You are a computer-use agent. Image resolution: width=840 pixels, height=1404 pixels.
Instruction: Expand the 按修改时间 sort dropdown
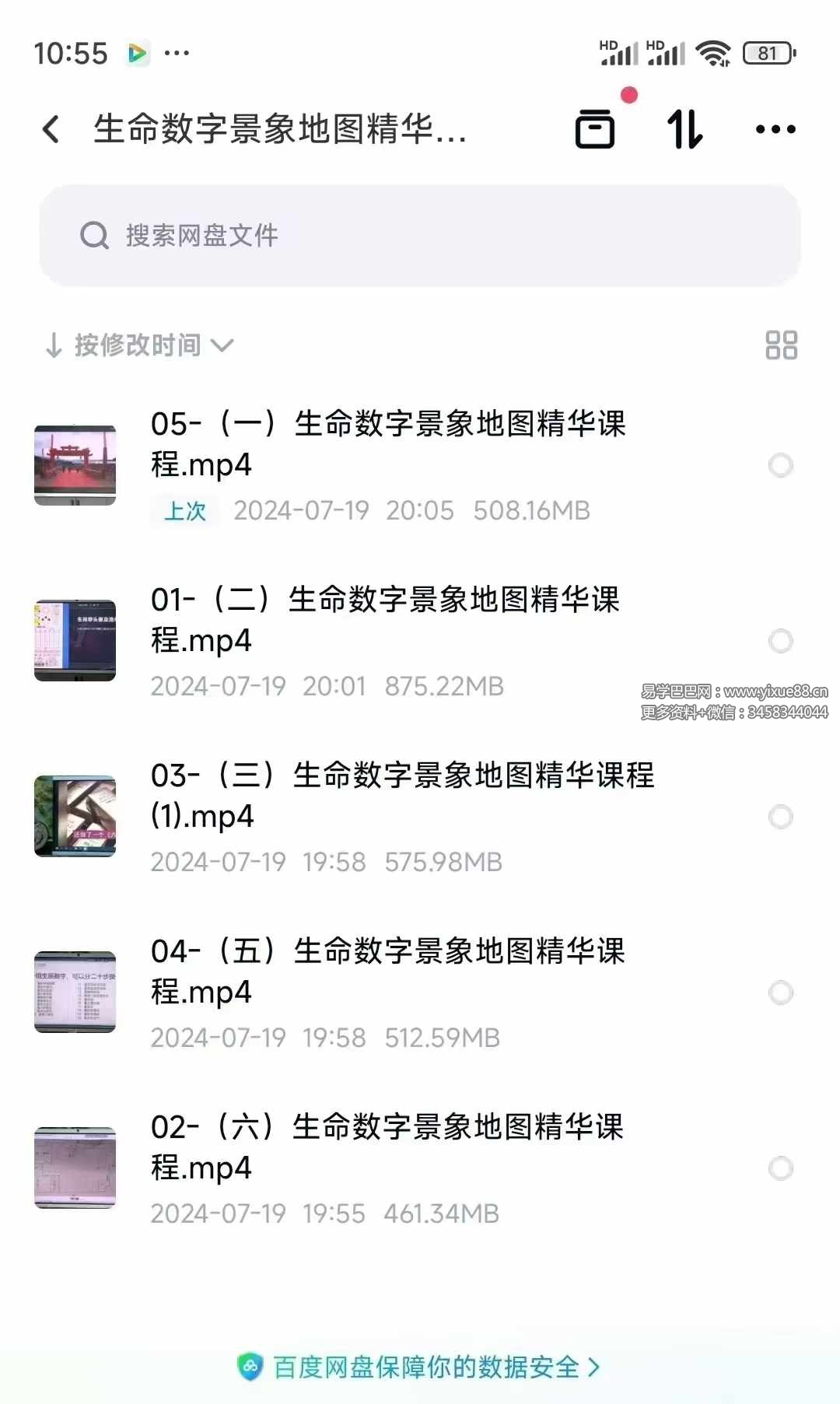tap(224, 346)
